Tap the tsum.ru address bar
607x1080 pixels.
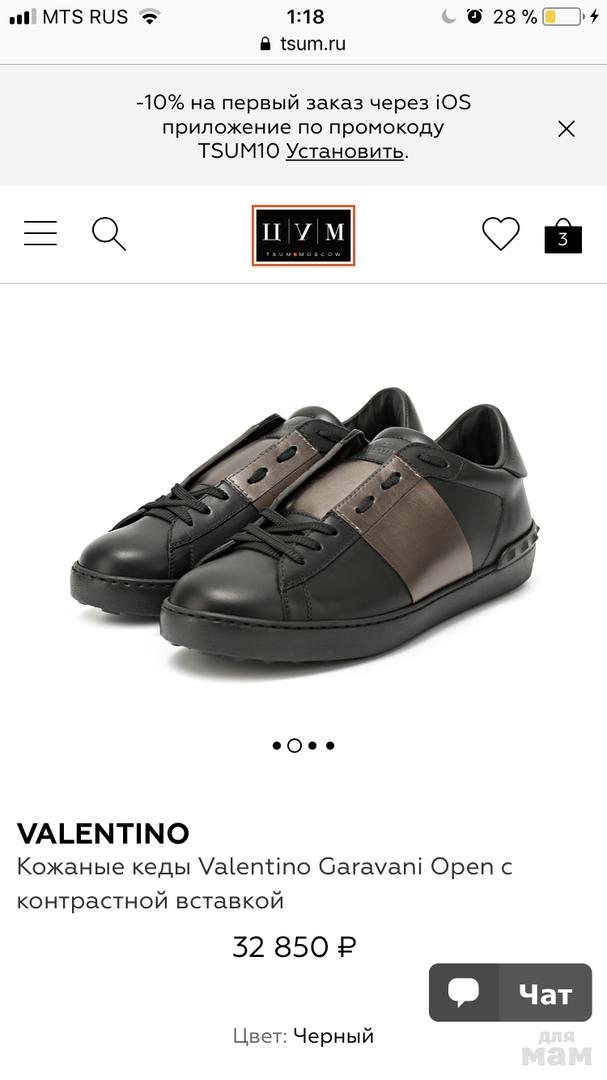tap(303, 44)
